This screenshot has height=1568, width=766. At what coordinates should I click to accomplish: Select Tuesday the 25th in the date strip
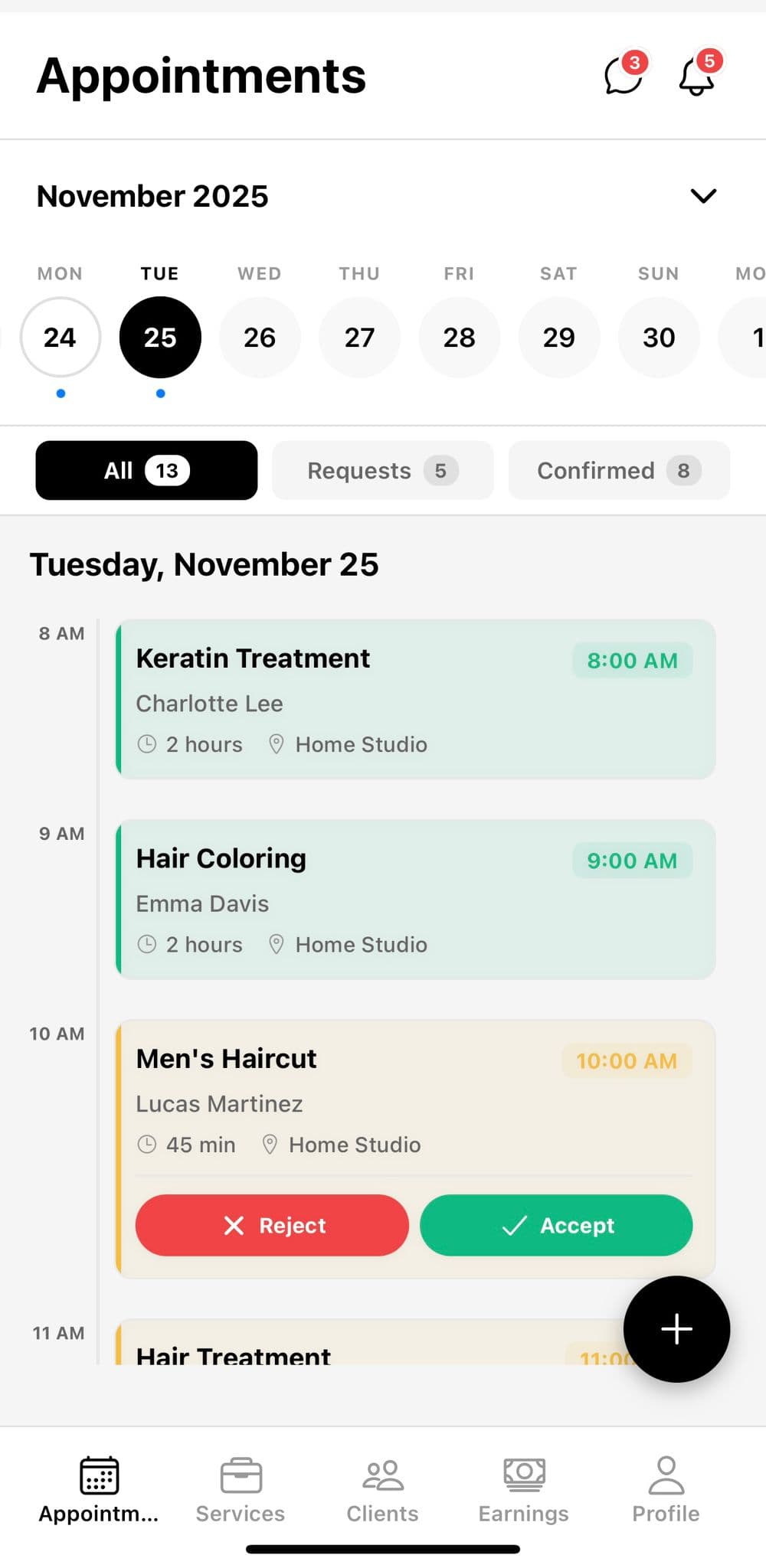click(x=159, y=337)
